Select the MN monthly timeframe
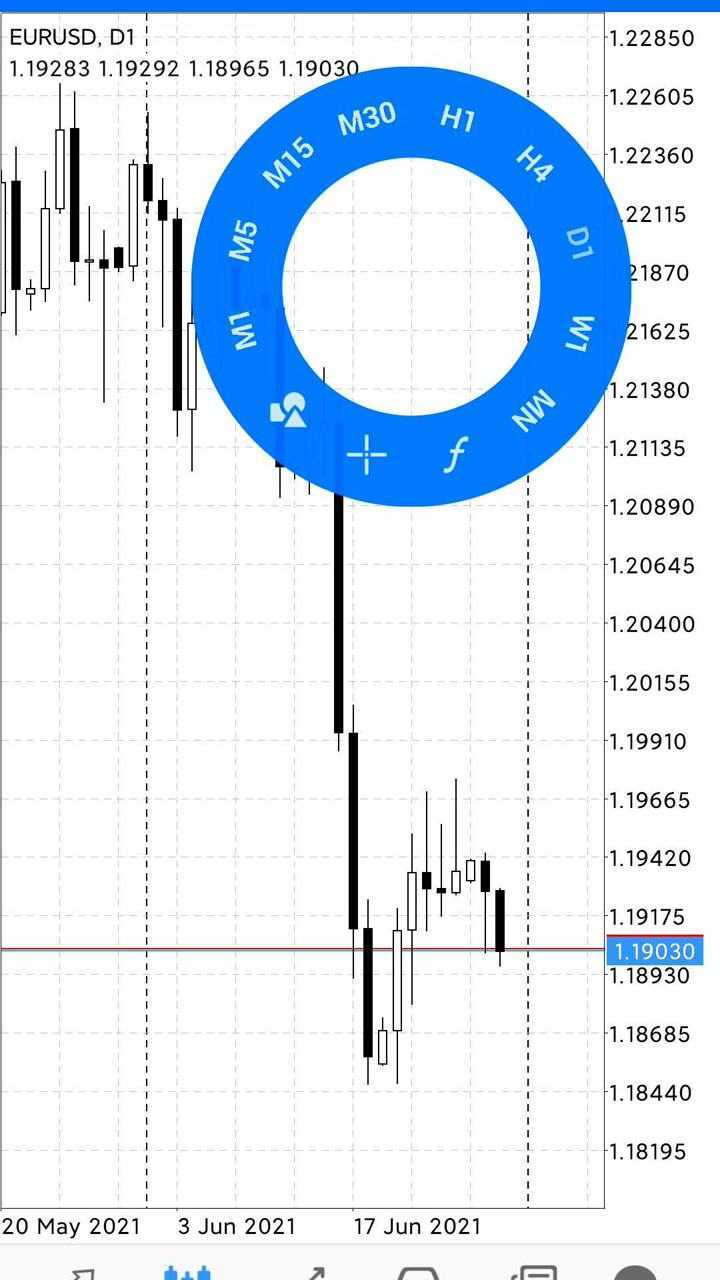Image resolution: width=720 pixels, height=1280 pixels. tap(532, 412)
